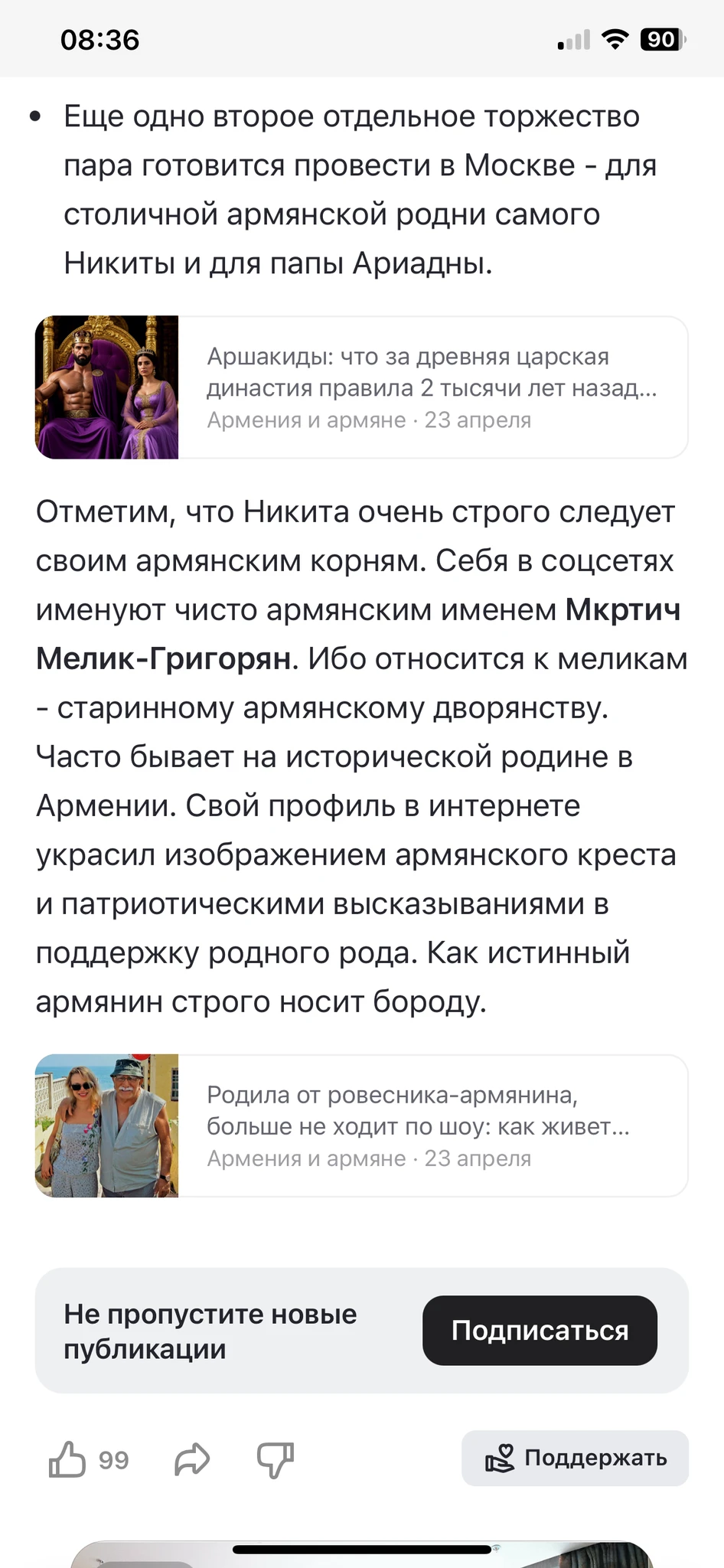Share this article
This screenshot has width=724, height=1568.
[x=192, y=1459]
